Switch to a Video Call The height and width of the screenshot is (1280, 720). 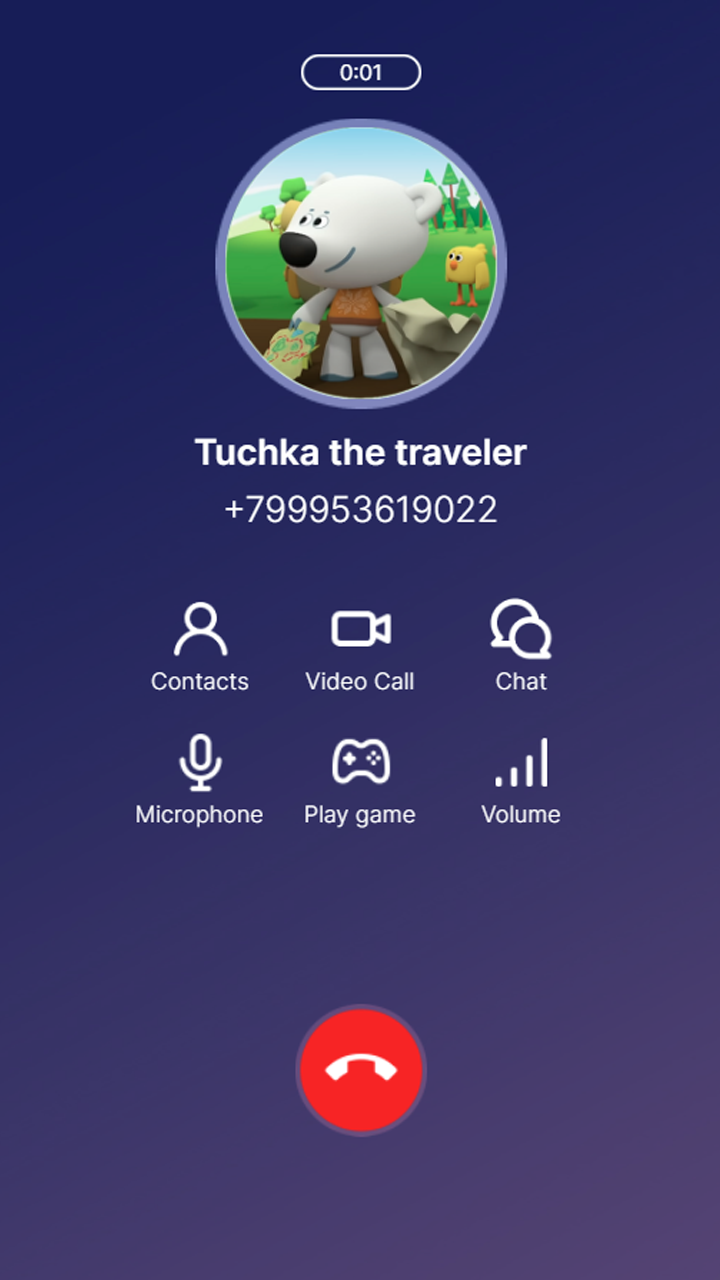pyautogui.click(x=360, y=648)
